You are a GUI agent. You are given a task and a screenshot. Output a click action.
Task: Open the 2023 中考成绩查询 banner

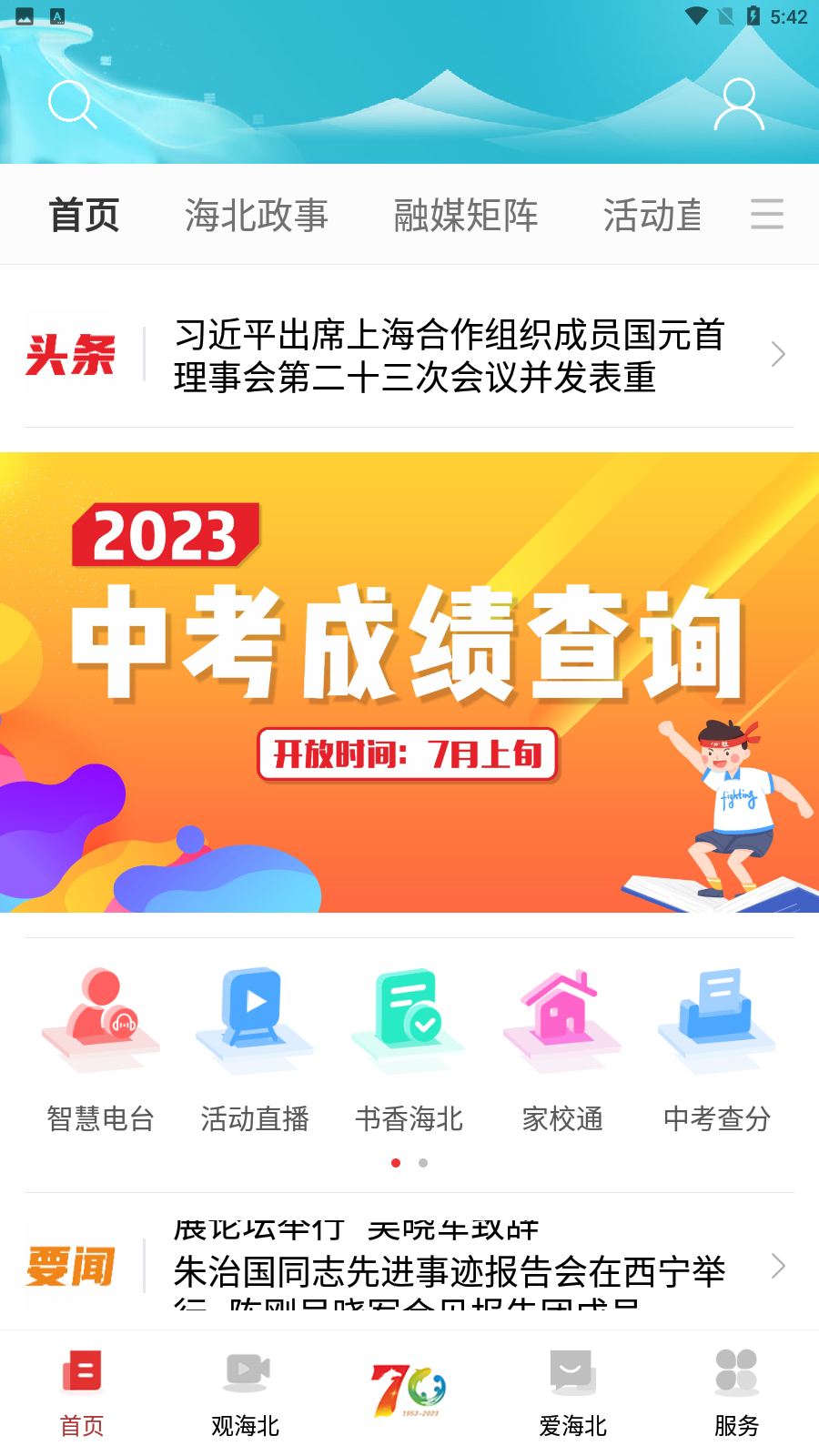point(409,682)
